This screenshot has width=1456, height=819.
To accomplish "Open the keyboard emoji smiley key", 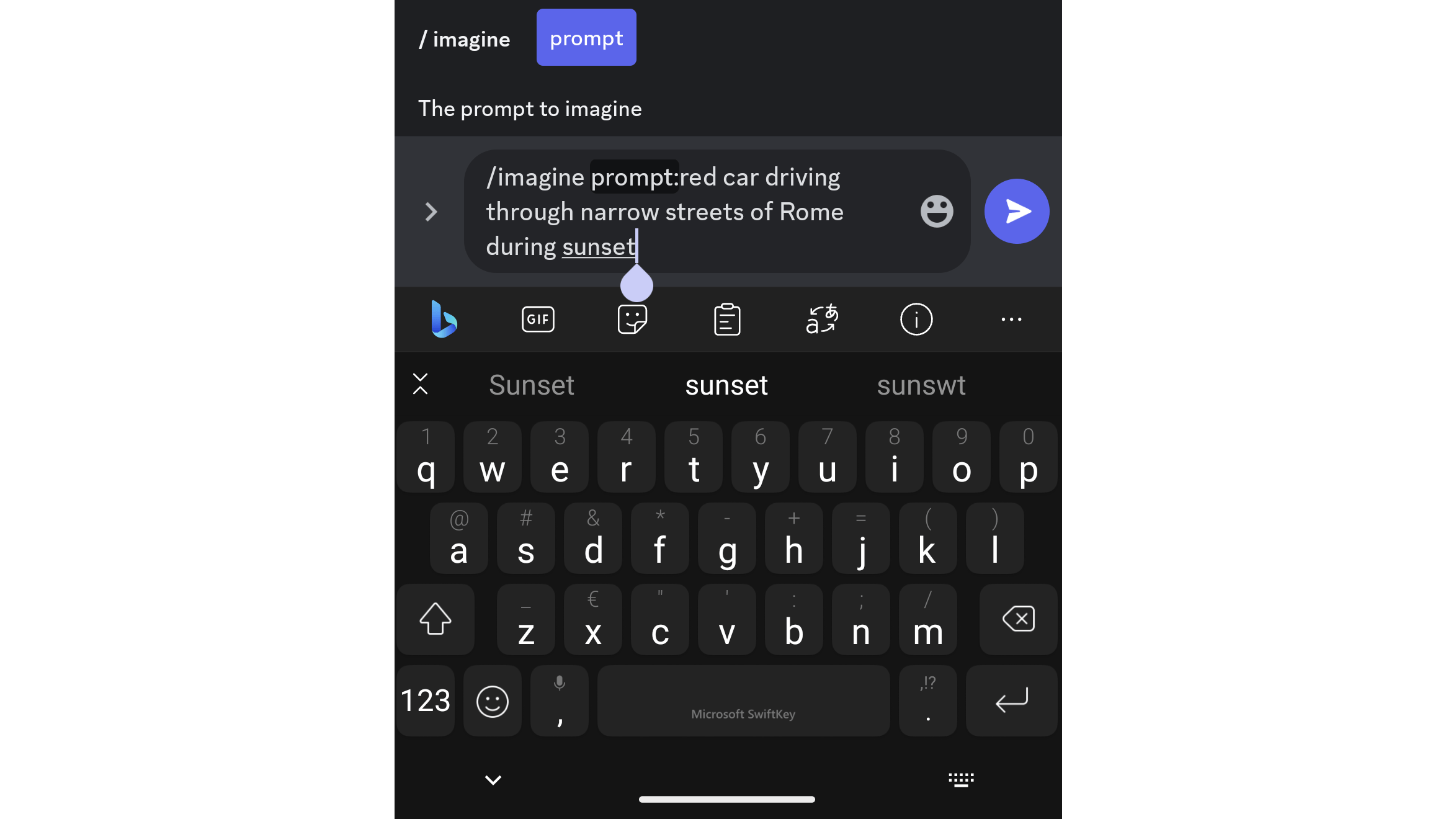I will [493, 701].
